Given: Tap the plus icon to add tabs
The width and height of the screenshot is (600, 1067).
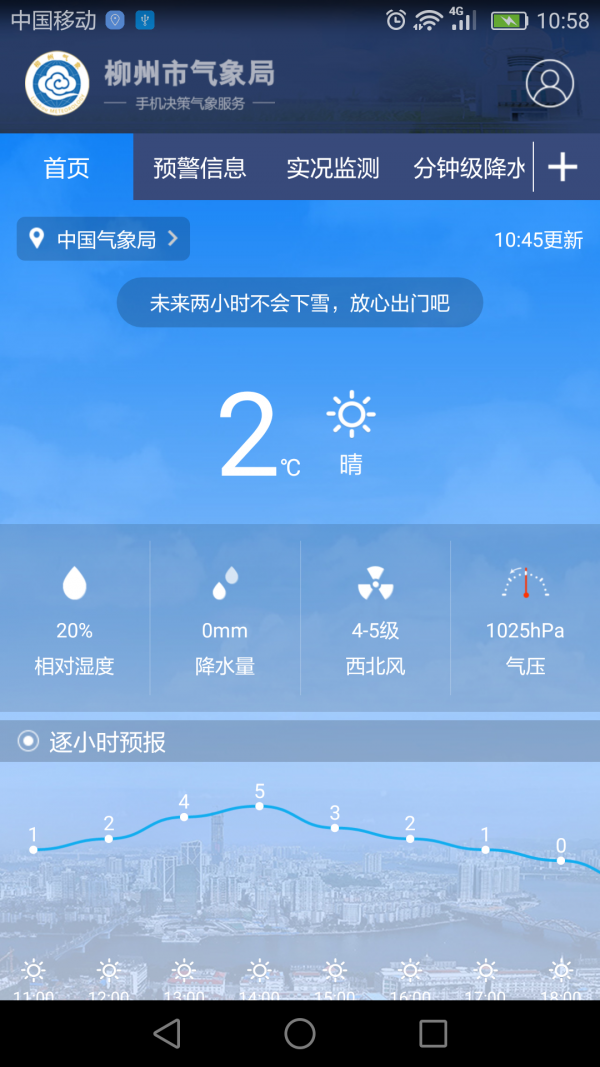Looking at the screenshot, I should click(563, 168).
